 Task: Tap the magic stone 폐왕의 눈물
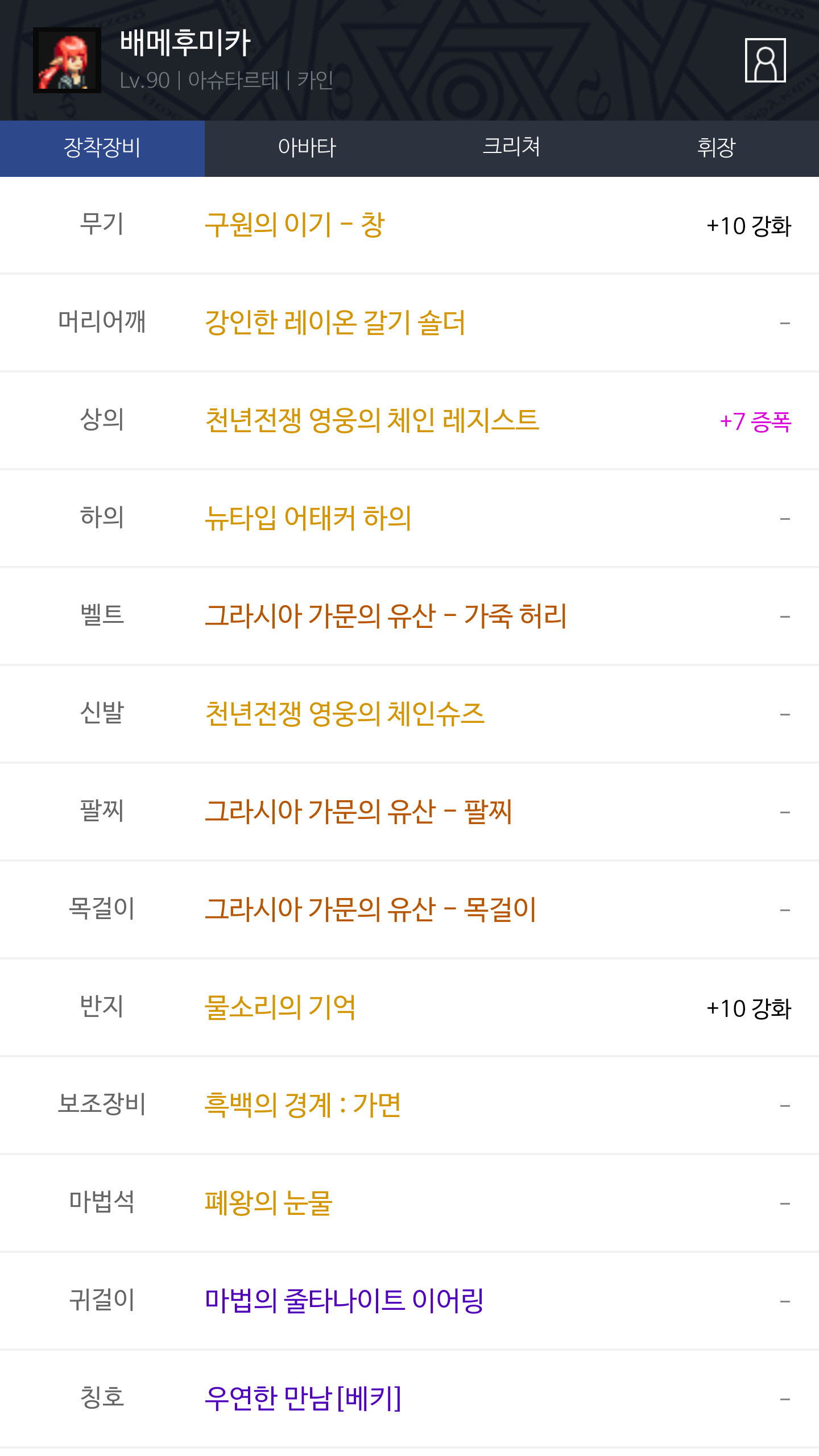pos(268,1203)
